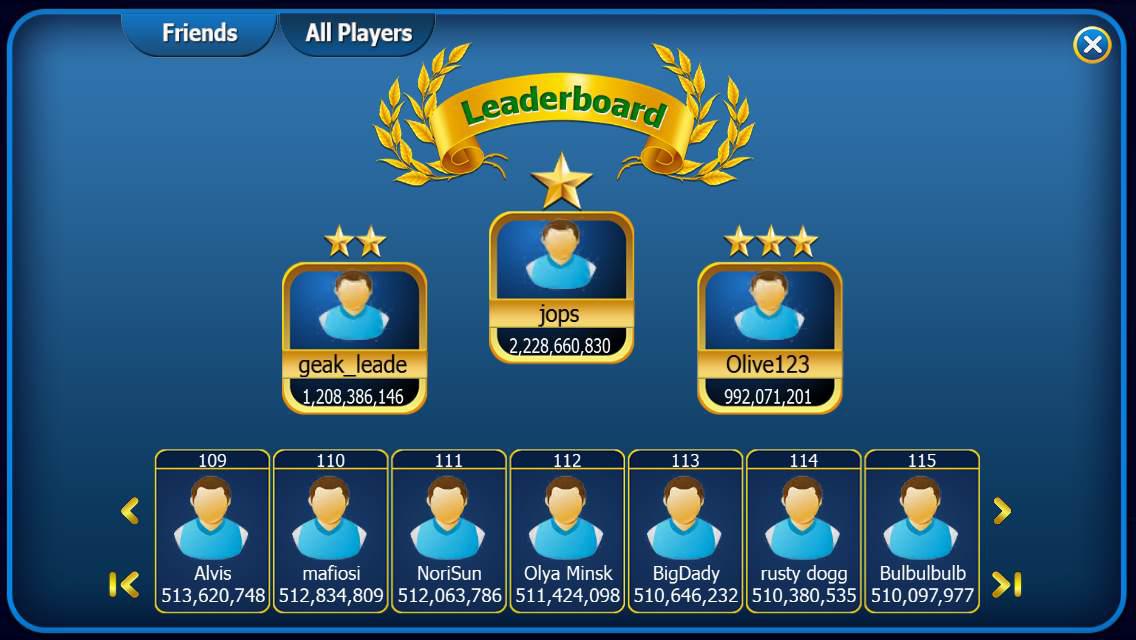Viewport: 1136px width, 640px height.
Task: Select player mafiosi ranked 110
Action: (x=331, y=530)
